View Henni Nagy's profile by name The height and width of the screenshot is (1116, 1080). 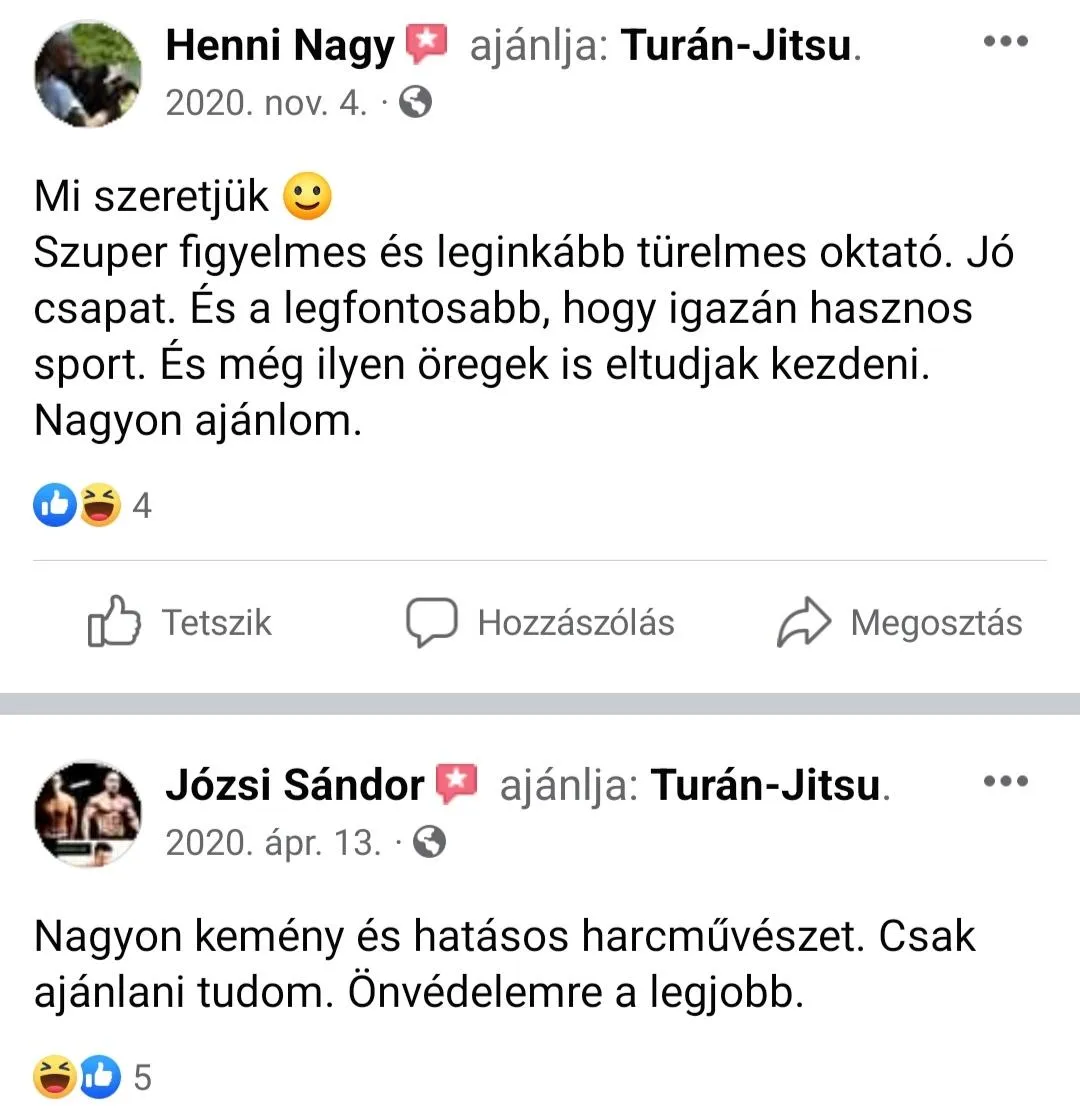click(x=280, y=45)
